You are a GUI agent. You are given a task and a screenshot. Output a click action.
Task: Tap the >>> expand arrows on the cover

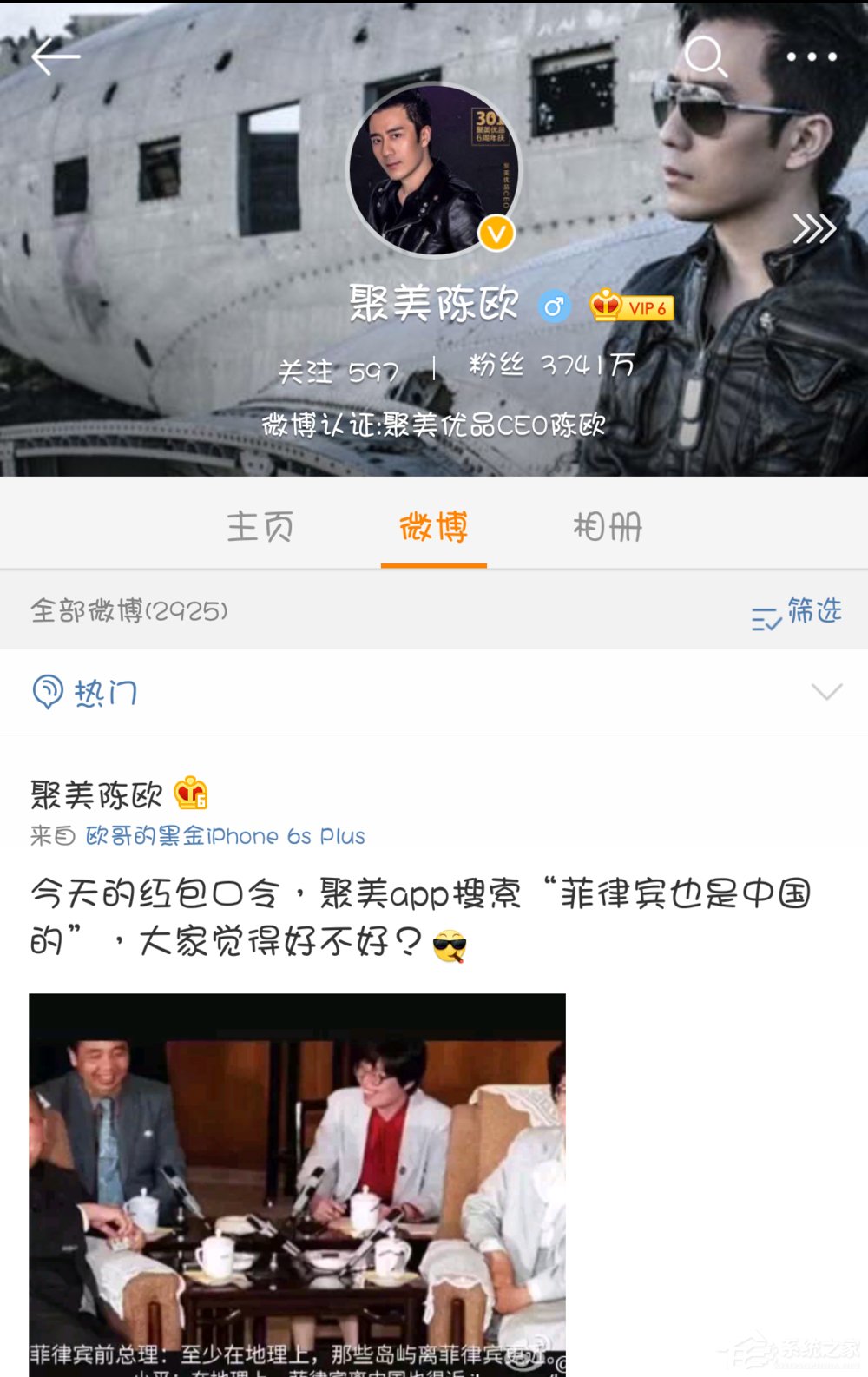pos(812,227)
